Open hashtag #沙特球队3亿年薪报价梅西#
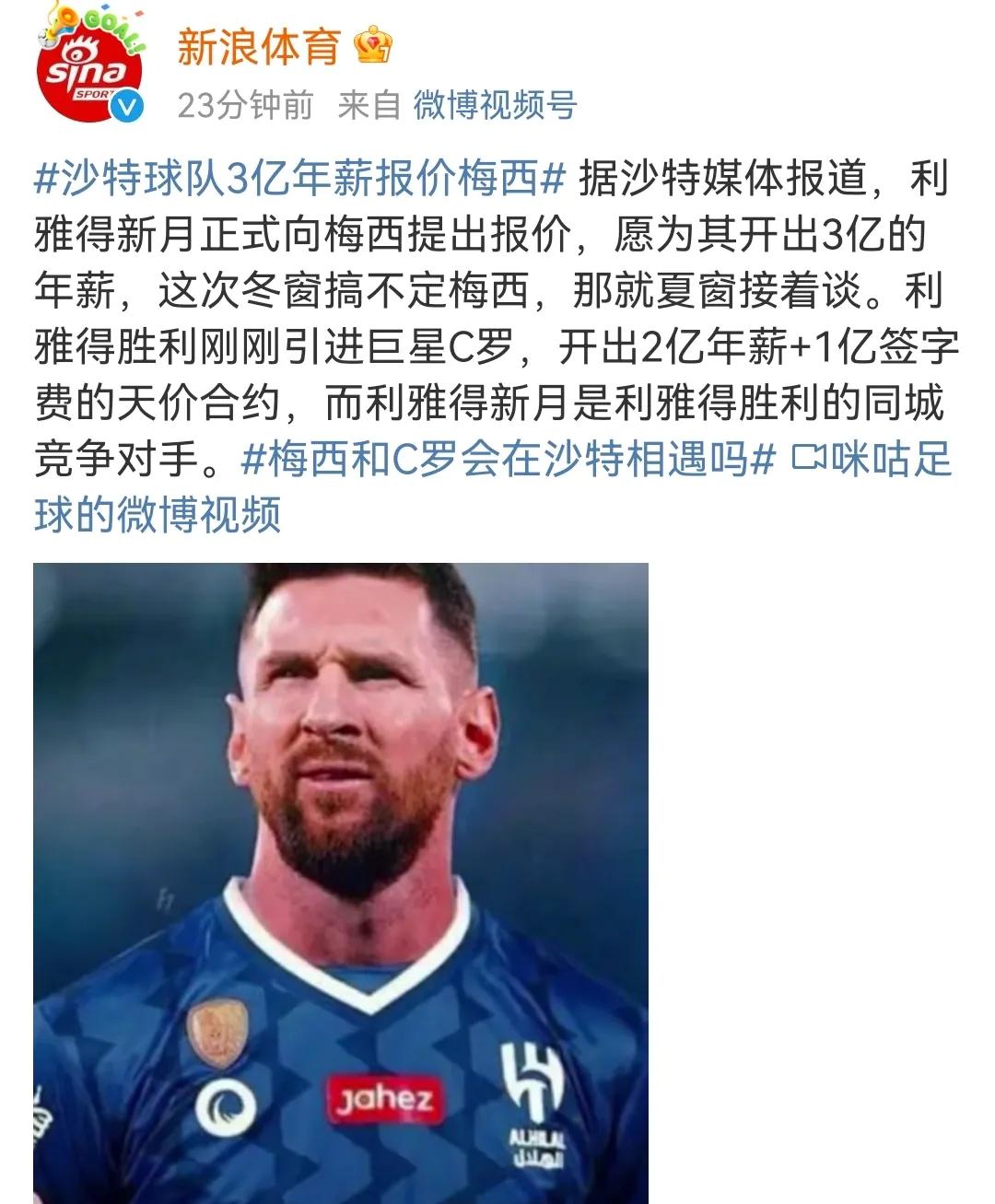 (299, 178)
